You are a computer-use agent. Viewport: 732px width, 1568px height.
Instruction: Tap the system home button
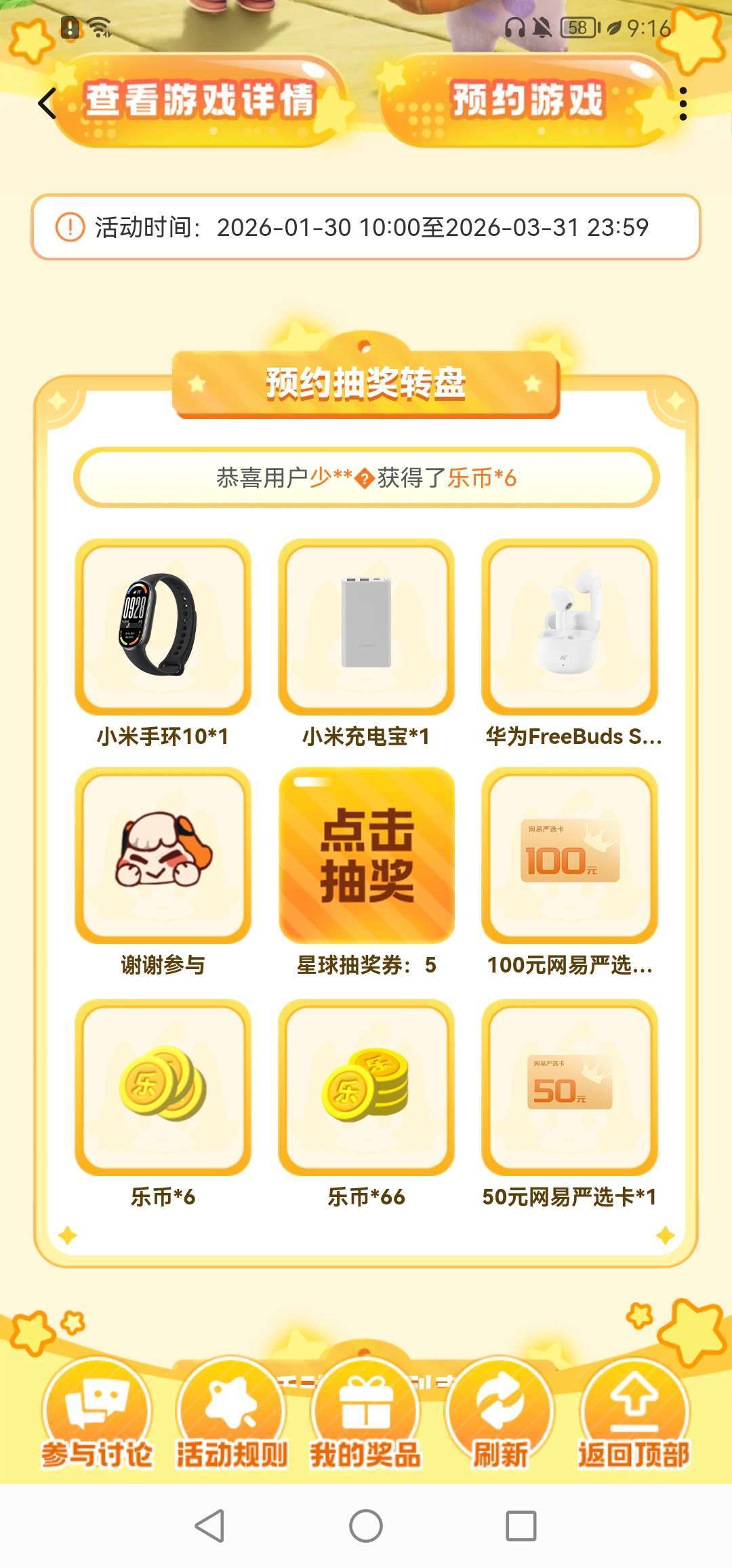366,1527
